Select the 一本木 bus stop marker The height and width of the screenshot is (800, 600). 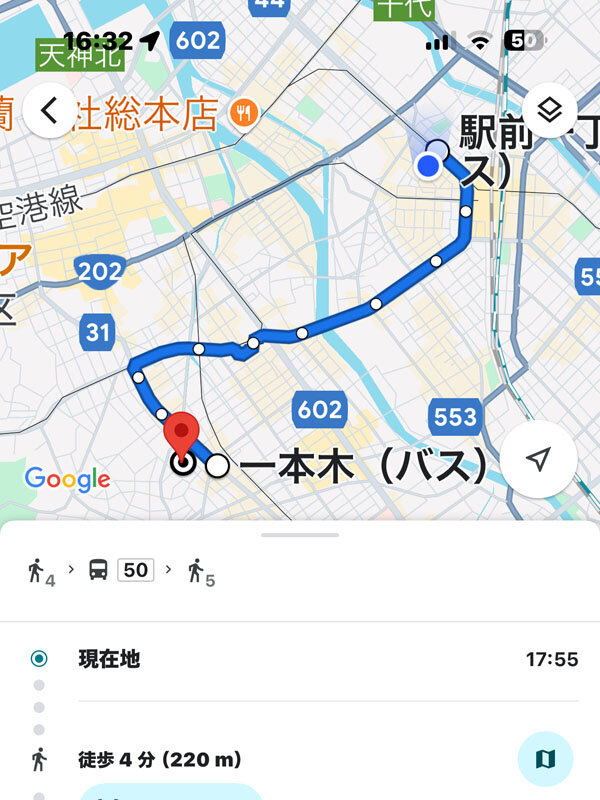(217, 465)
